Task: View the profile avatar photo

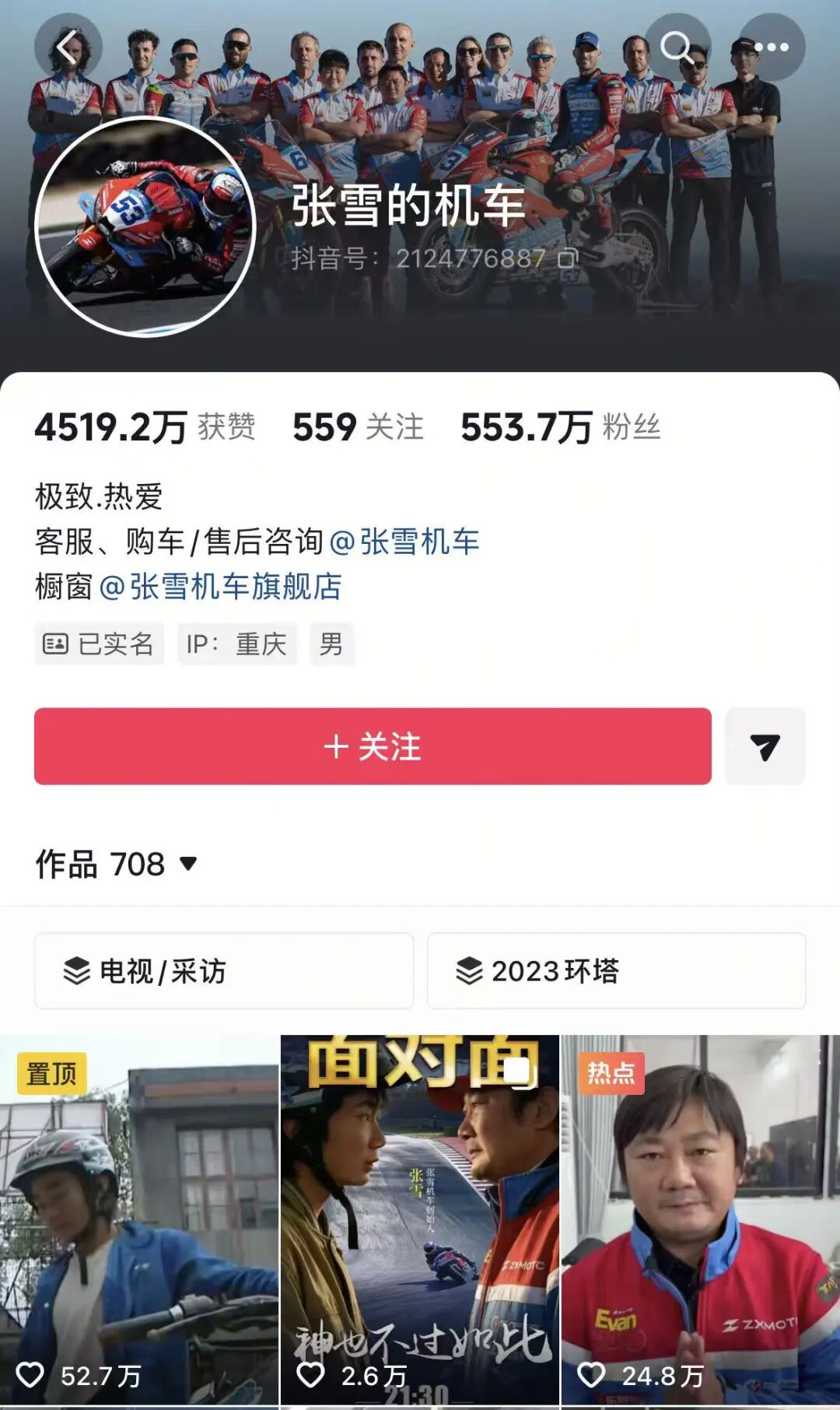Action: coord(145,226)
